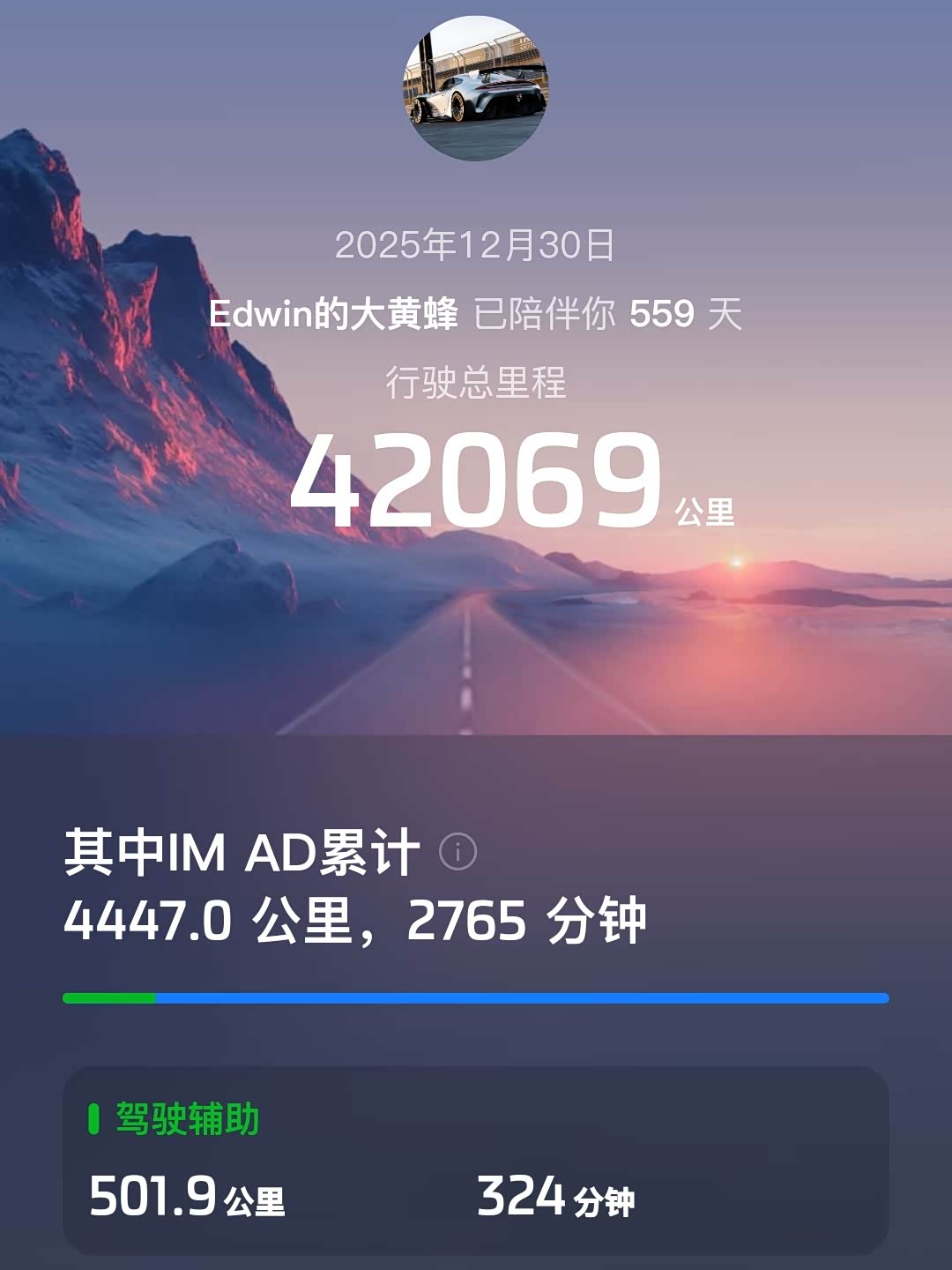952x1270 pixels.
Task: Tap the total mileage number 42069
Action: 476,476
